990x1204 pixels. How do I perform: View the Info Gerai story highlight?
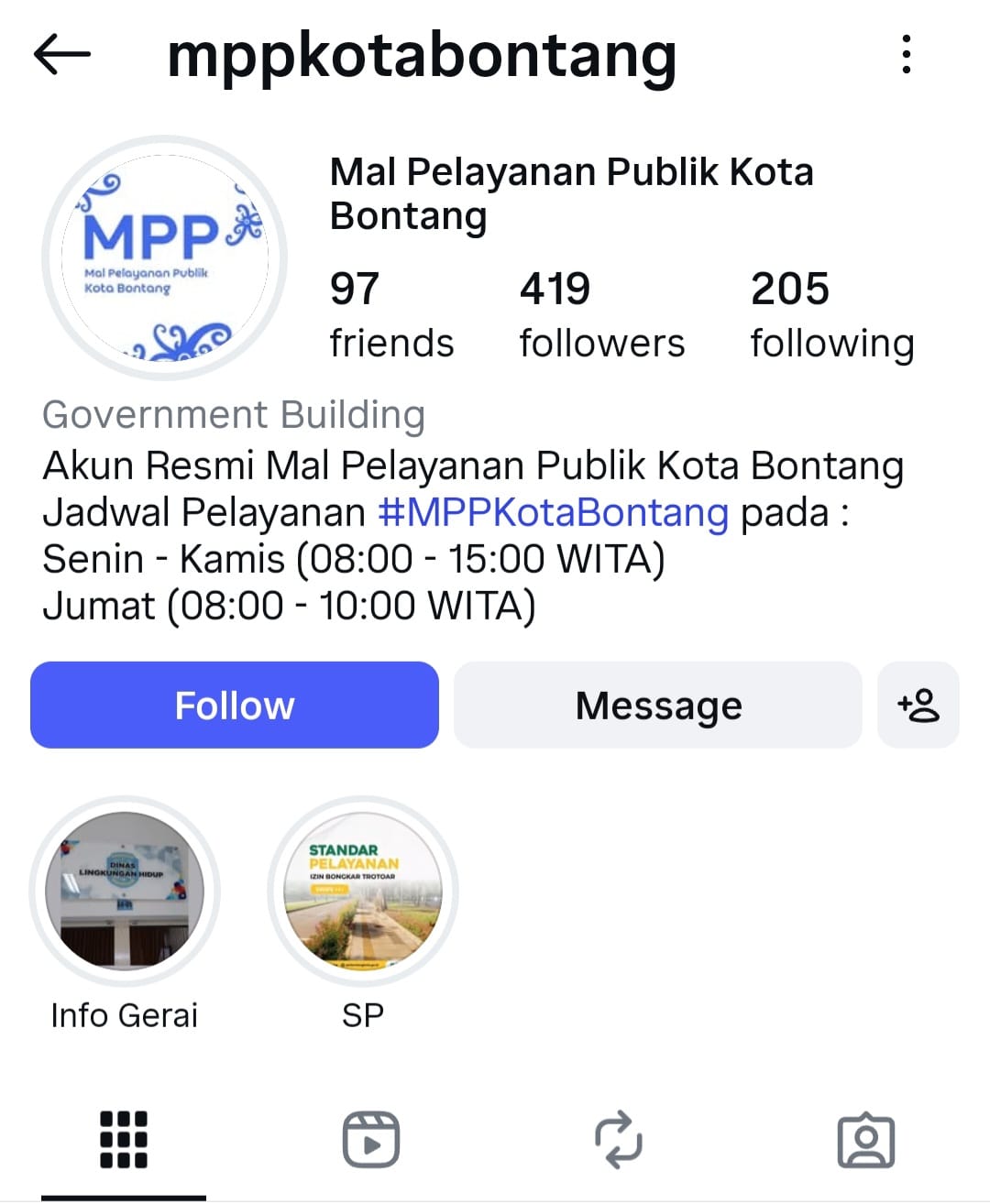(x=125, y=892)
